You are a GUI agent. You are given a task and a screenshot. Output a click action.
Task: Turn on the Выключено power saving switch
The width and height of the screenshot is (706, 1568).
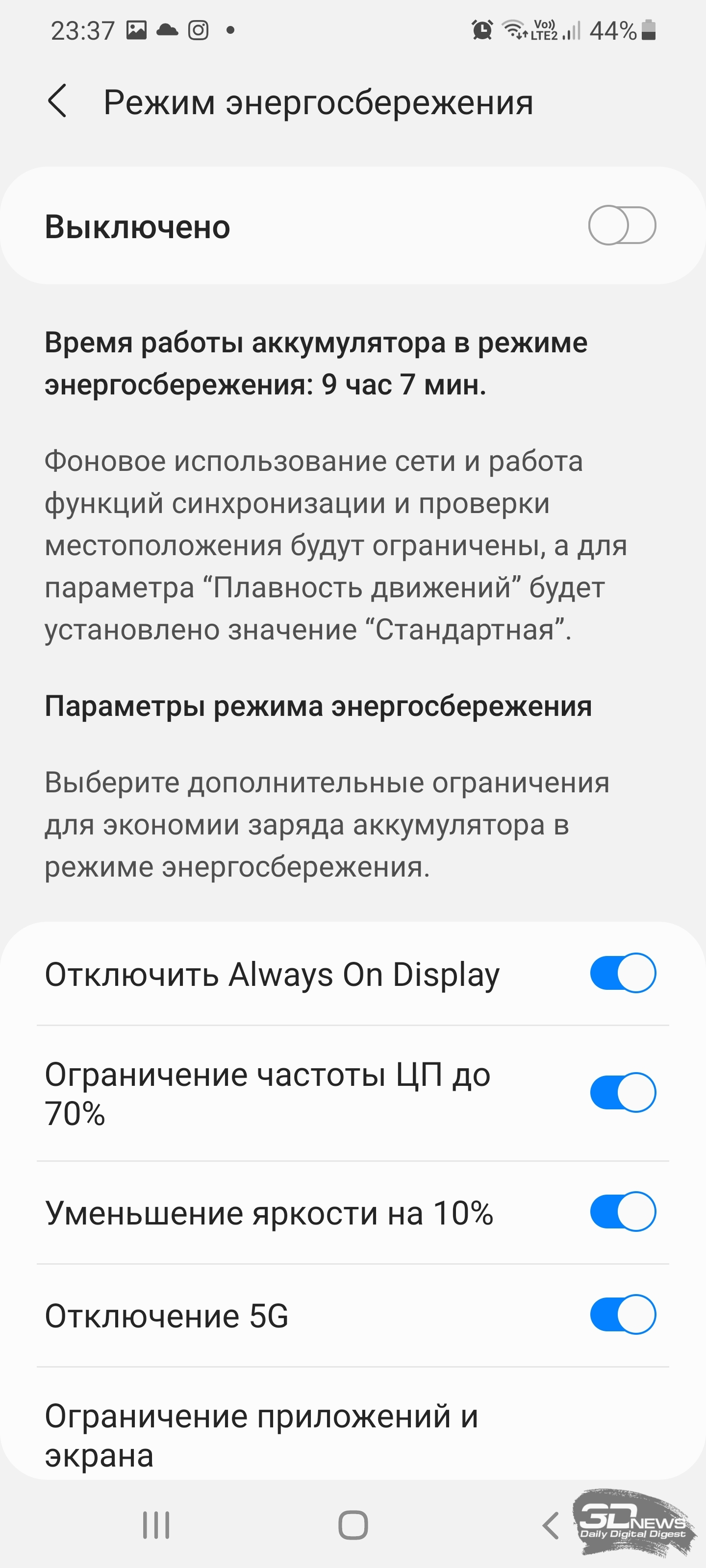point(622,226)
